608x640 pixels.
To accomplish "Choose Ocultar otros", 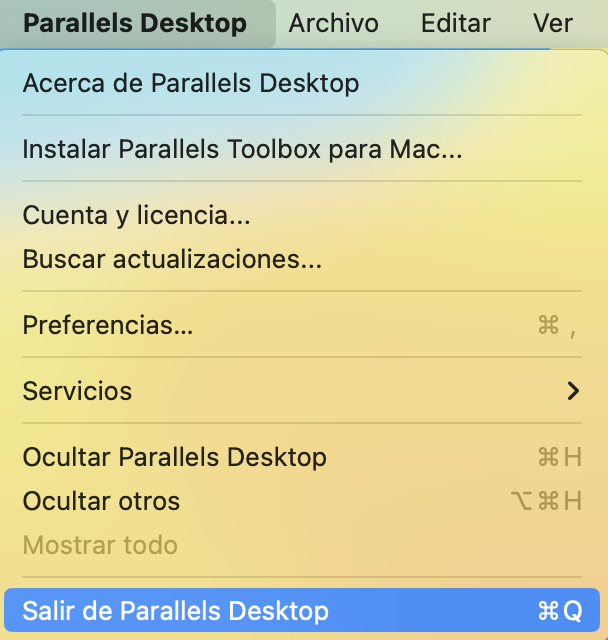I will [101, 501].
